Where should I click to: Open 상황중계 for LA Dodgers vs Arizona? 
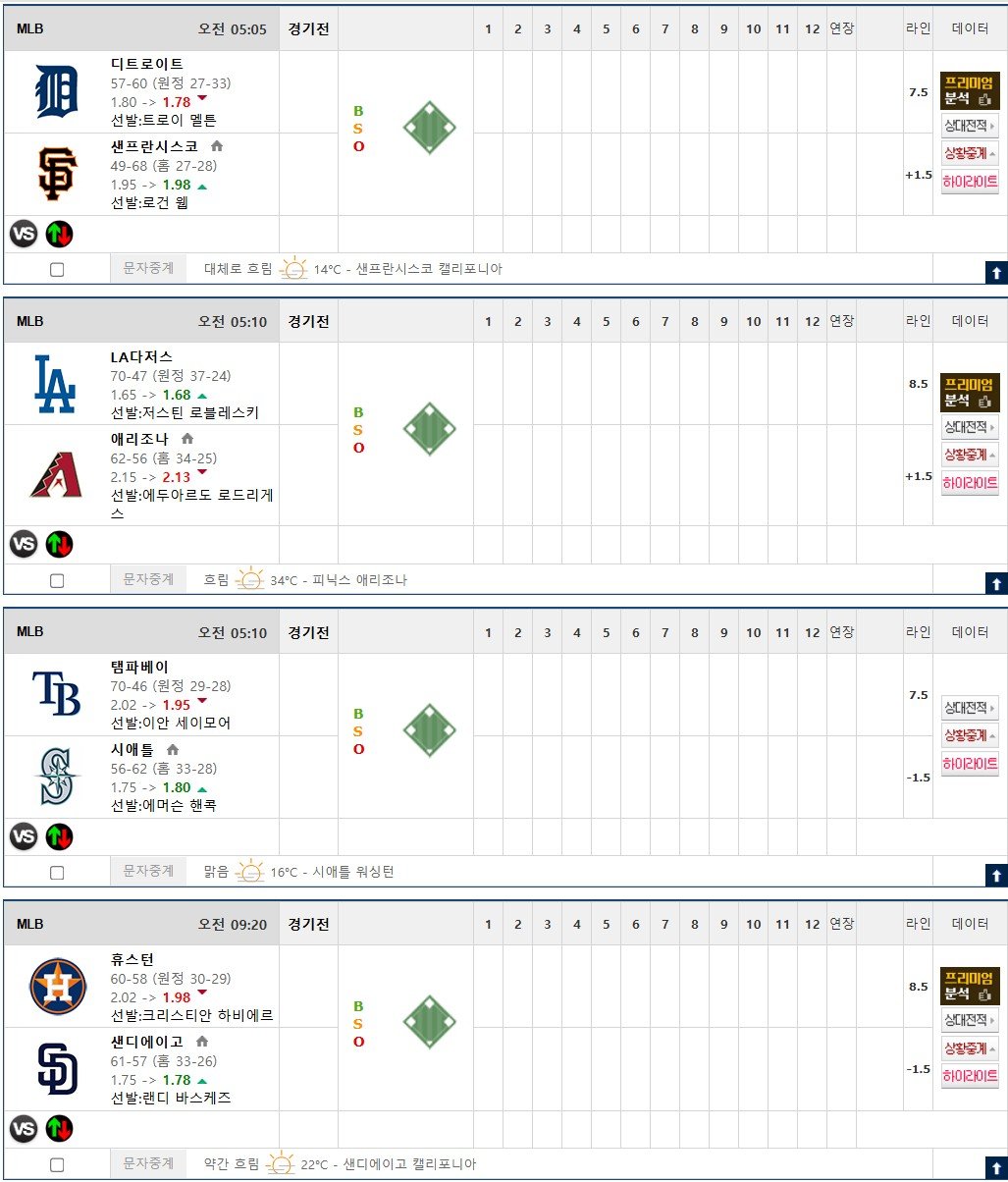pos(970,455)
